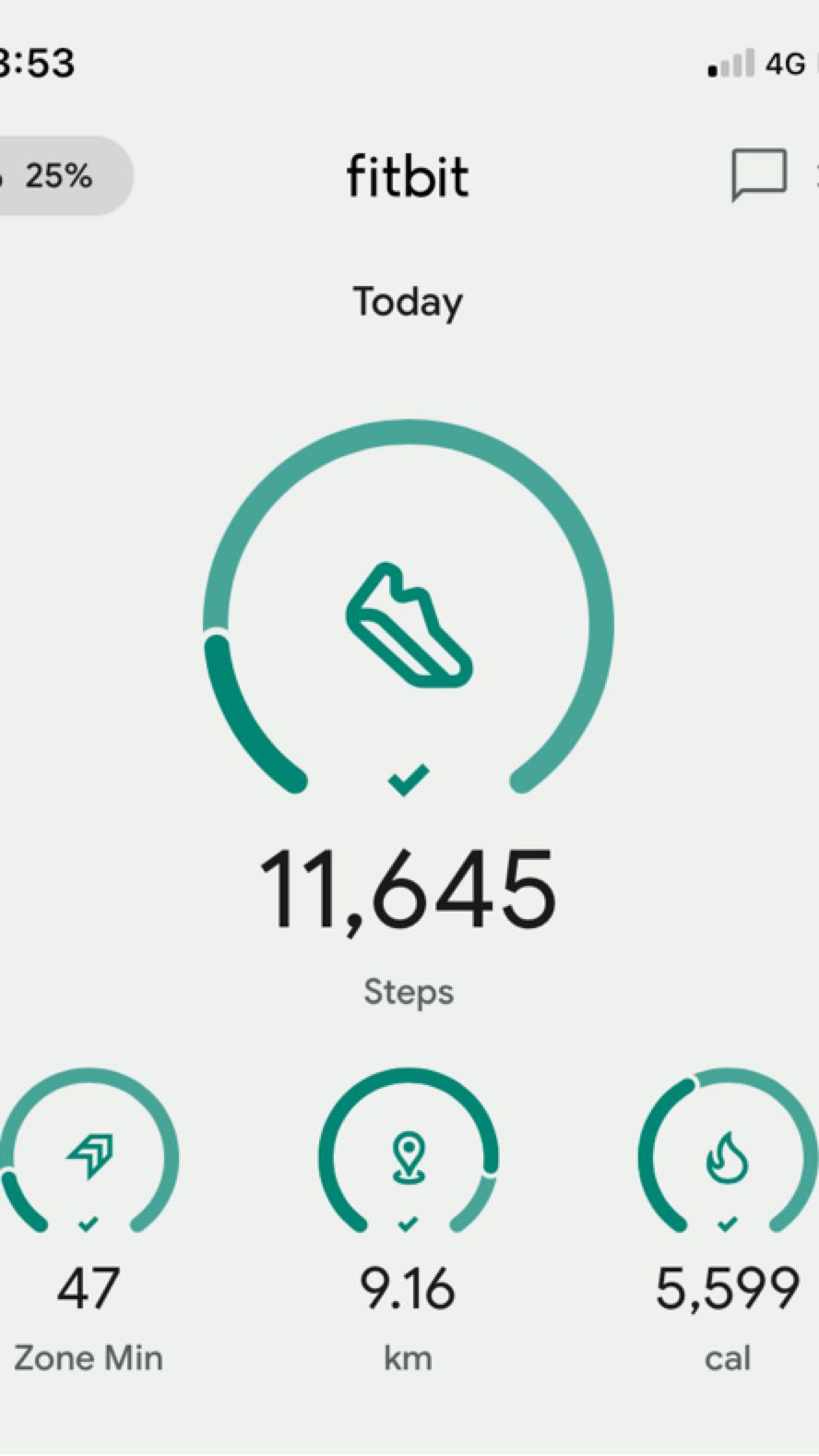This screenshot has height=1456, width=819.
Task: View the 47 Zone Min stat
Action: tap(89, 1286)
